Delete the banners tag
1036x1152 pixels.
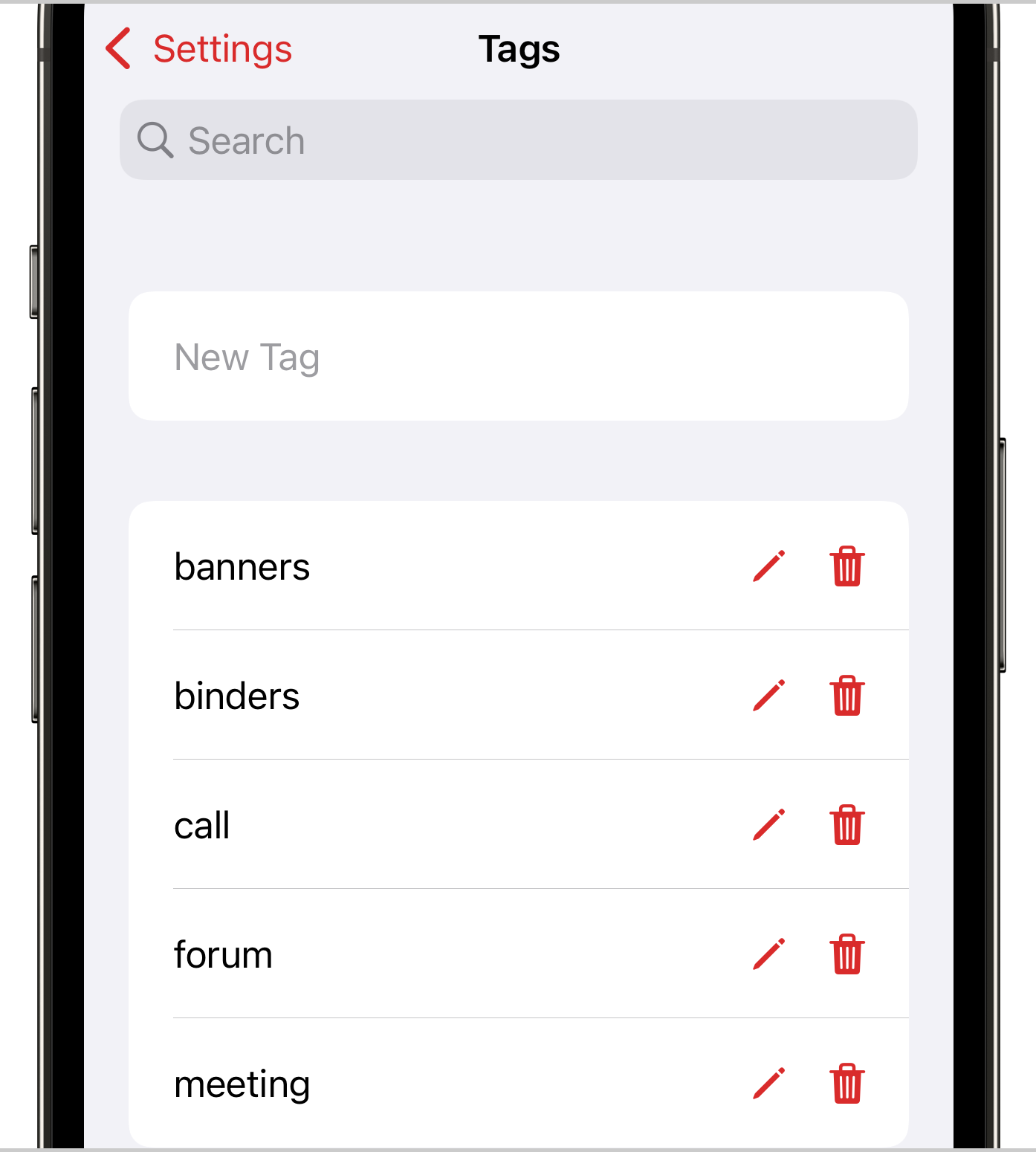(x=846, y=566)
